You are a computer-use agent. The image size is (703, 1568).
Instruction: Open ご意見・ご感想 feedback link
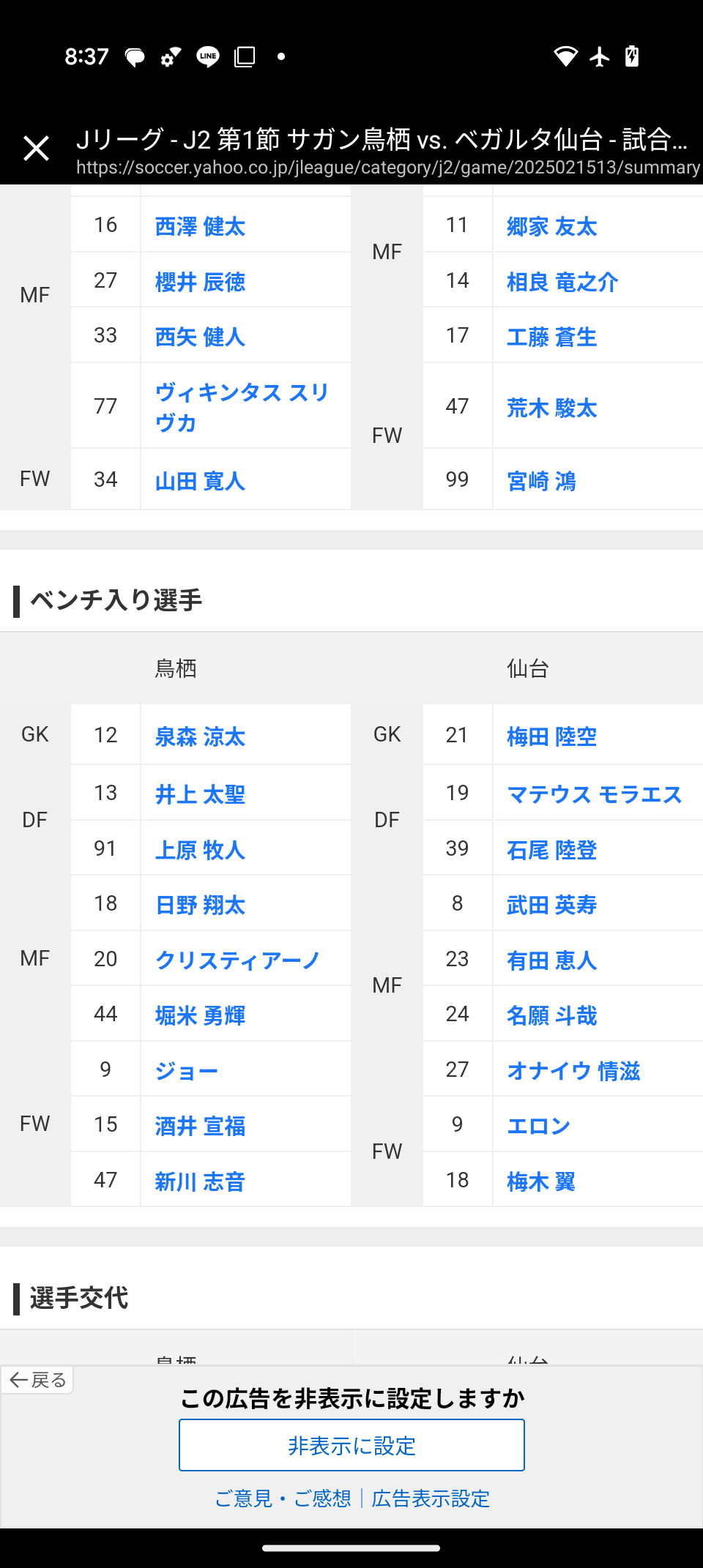point(283,1498)
